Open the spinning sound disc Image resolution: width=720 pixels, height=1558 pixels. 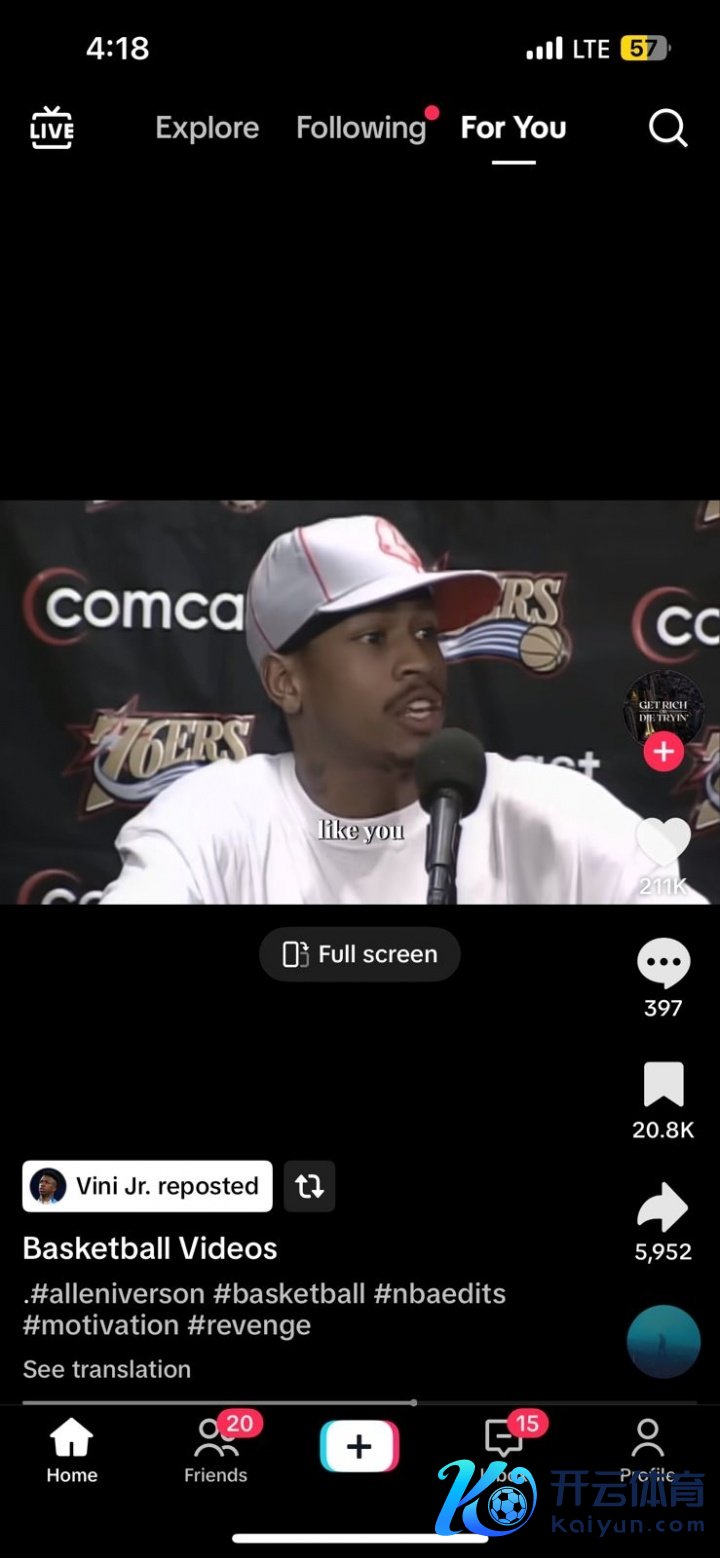[x=663, y=1342]
